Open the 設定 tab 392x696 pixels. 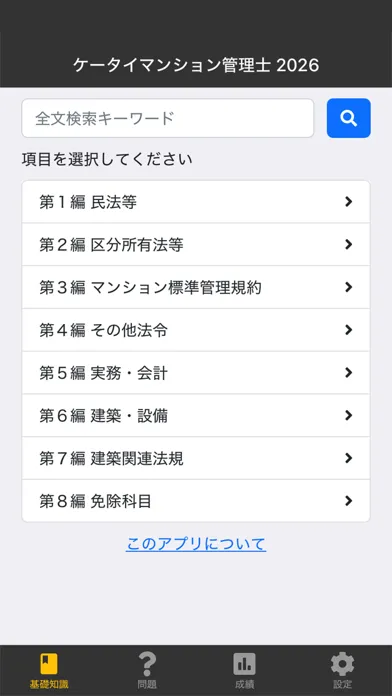coord(342,671)
